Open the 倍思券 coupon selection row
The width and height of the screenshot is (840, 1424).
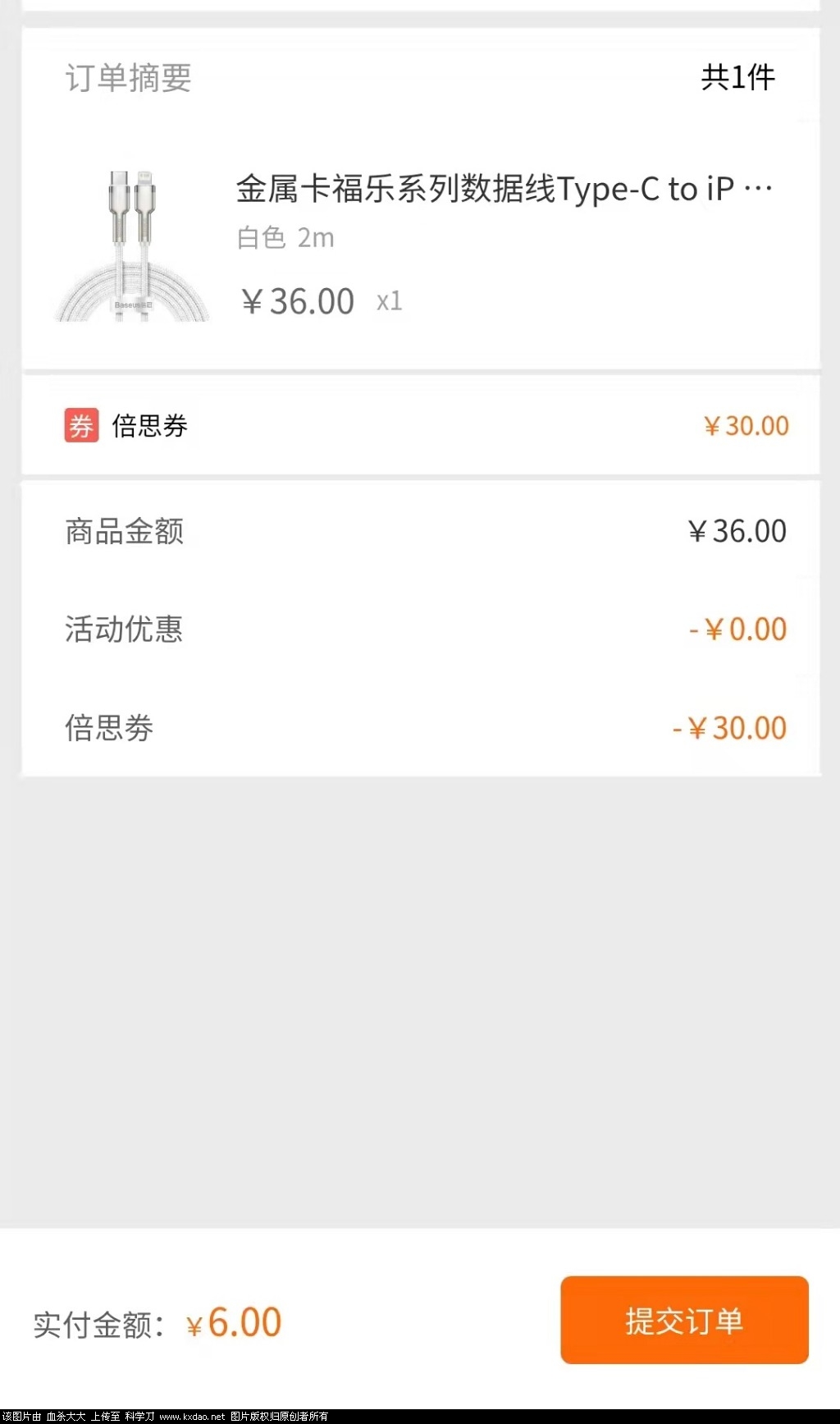420,425
